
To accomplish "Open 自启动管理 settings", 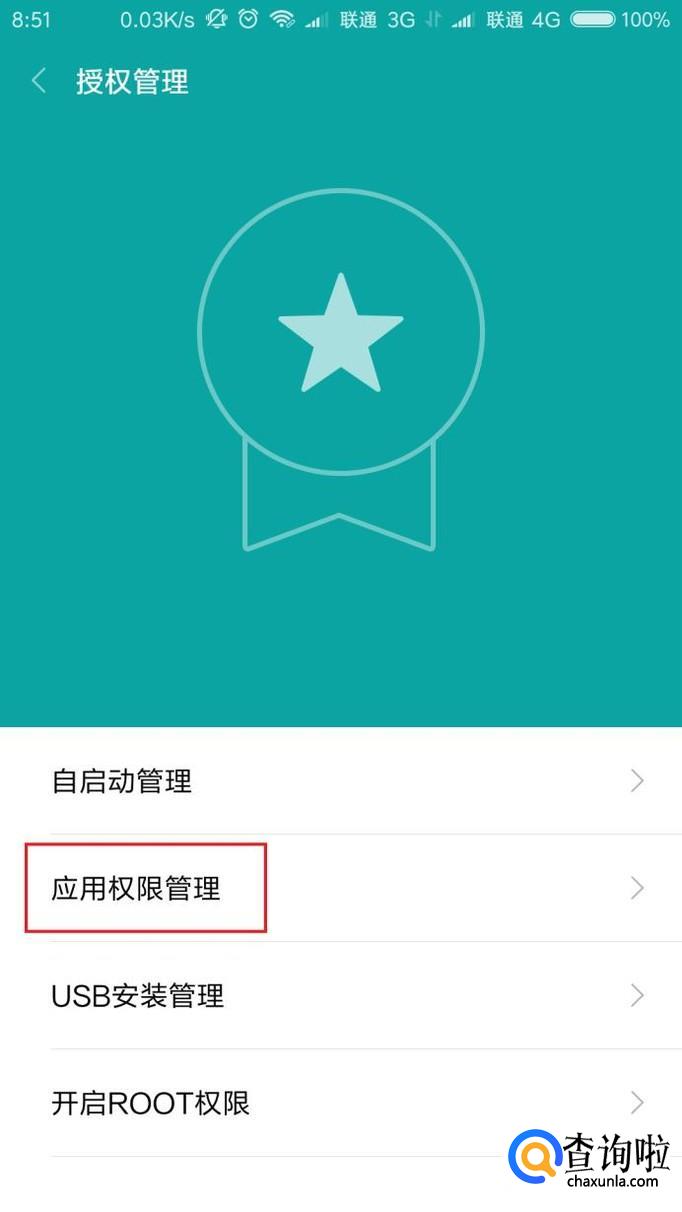I will coord(341,781).
